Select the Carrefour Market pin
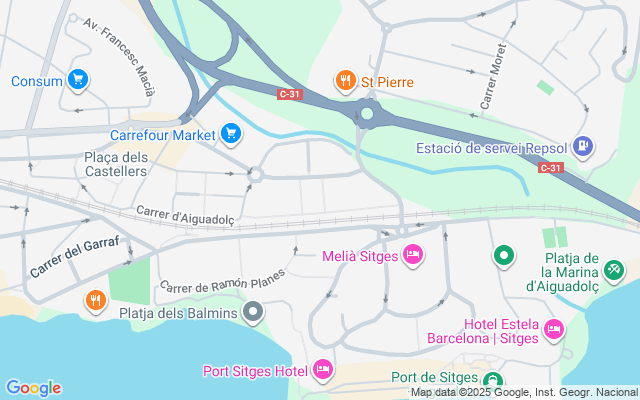 (x=231, y=134)
